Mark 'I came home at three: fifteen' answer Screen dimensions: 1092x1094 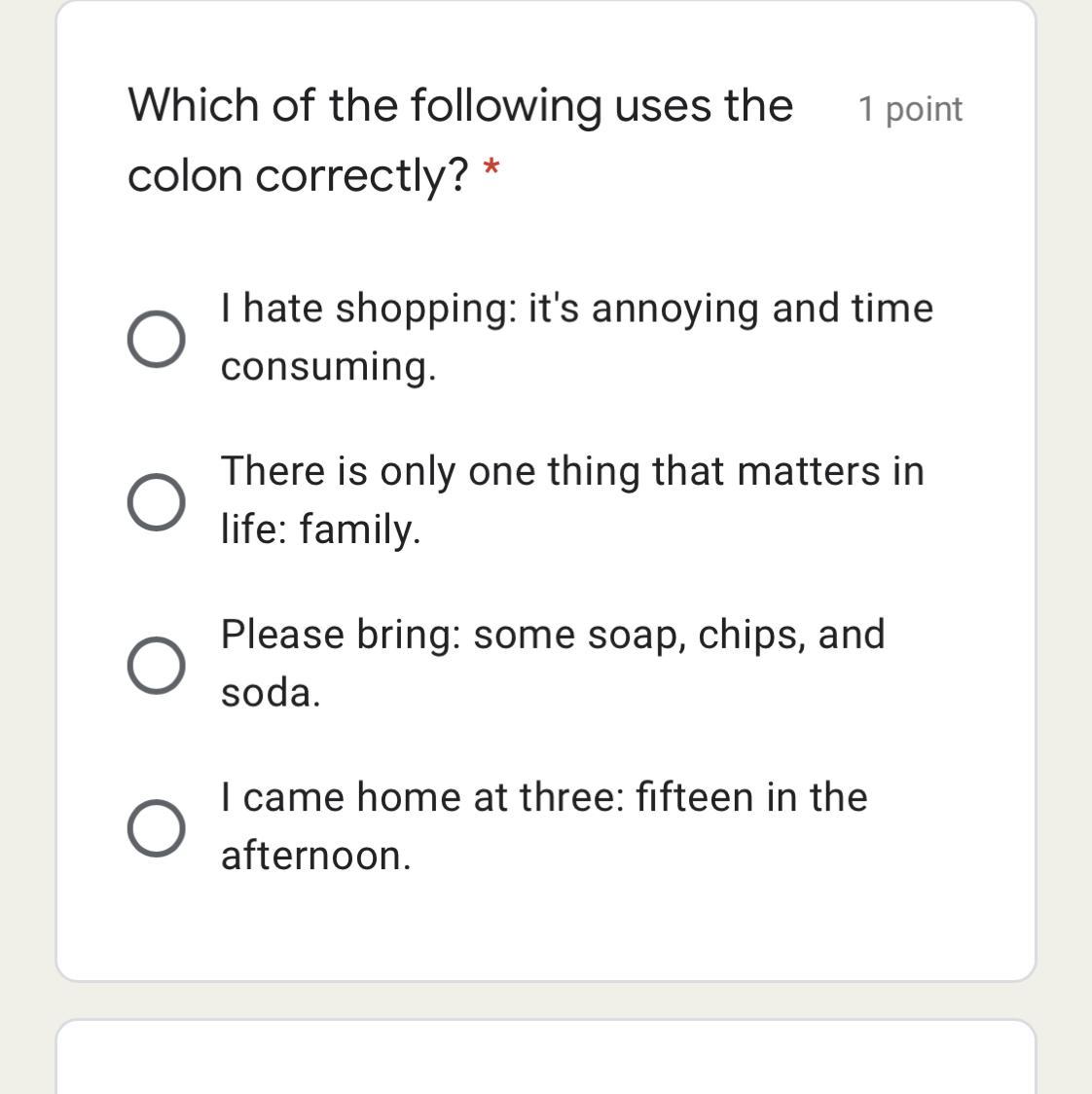tap(156, 828)
